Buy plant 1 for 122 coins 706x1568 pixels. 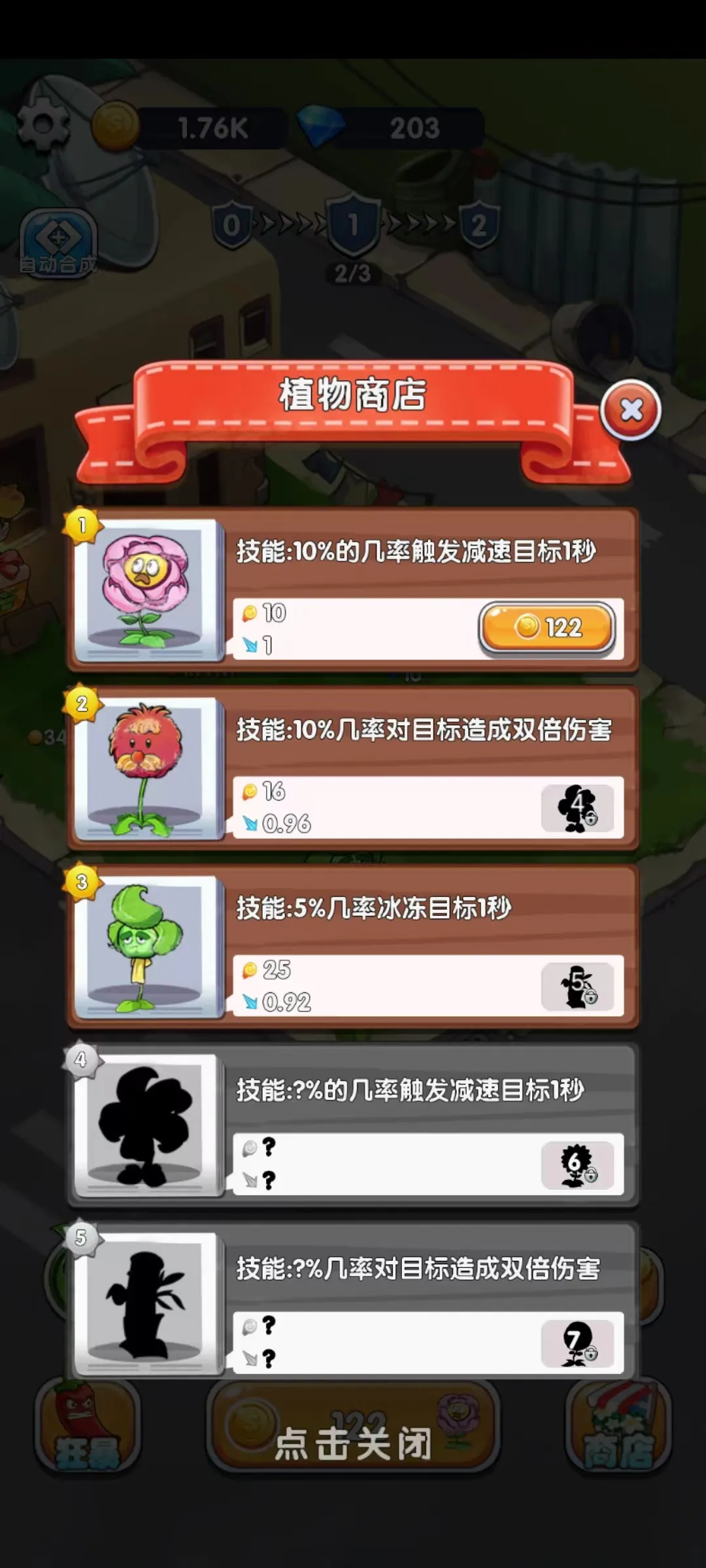click(x=547, y=627)
